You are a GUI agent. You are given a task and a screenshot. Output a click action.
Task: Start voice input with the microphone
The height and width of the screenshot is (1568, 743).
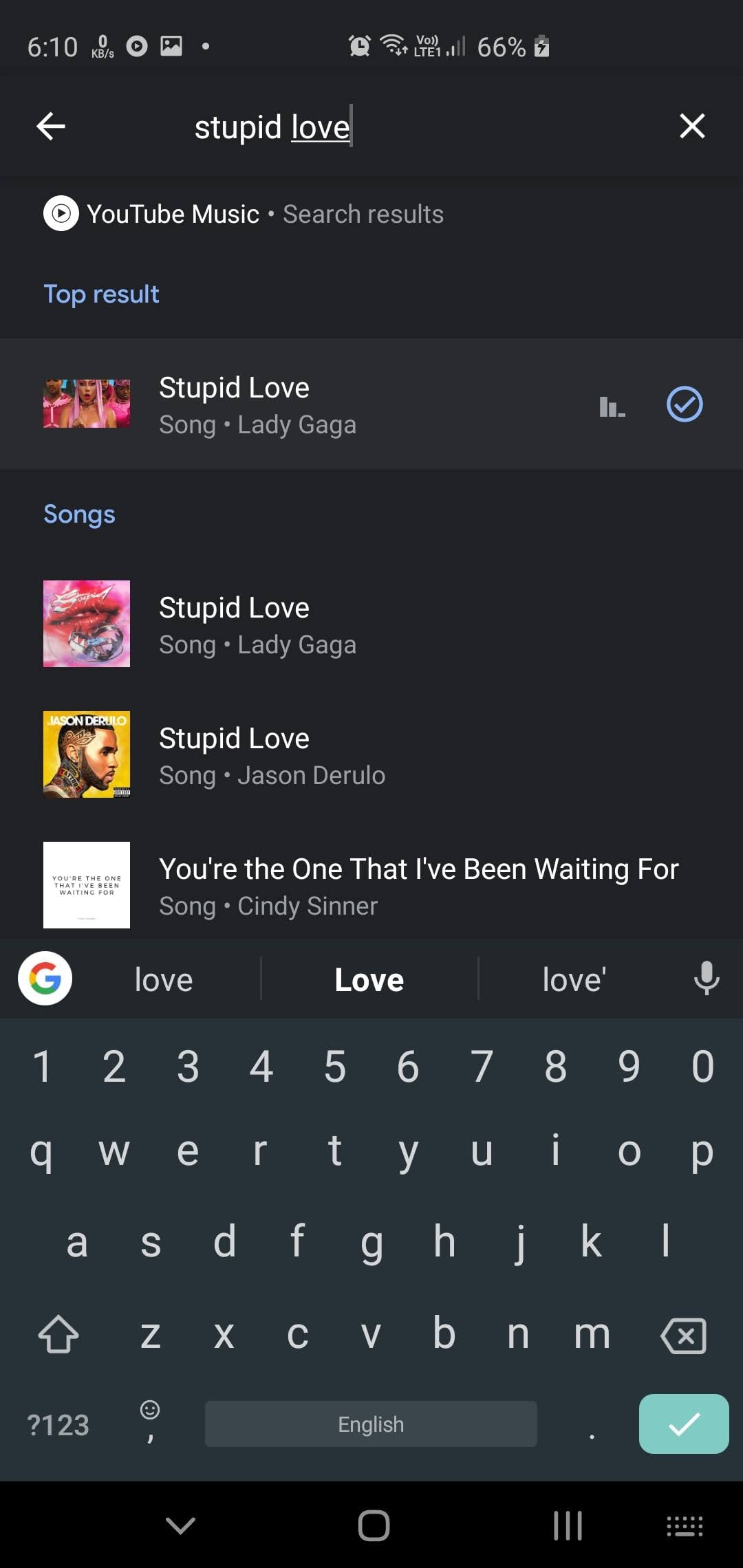[x=707, y=979]
